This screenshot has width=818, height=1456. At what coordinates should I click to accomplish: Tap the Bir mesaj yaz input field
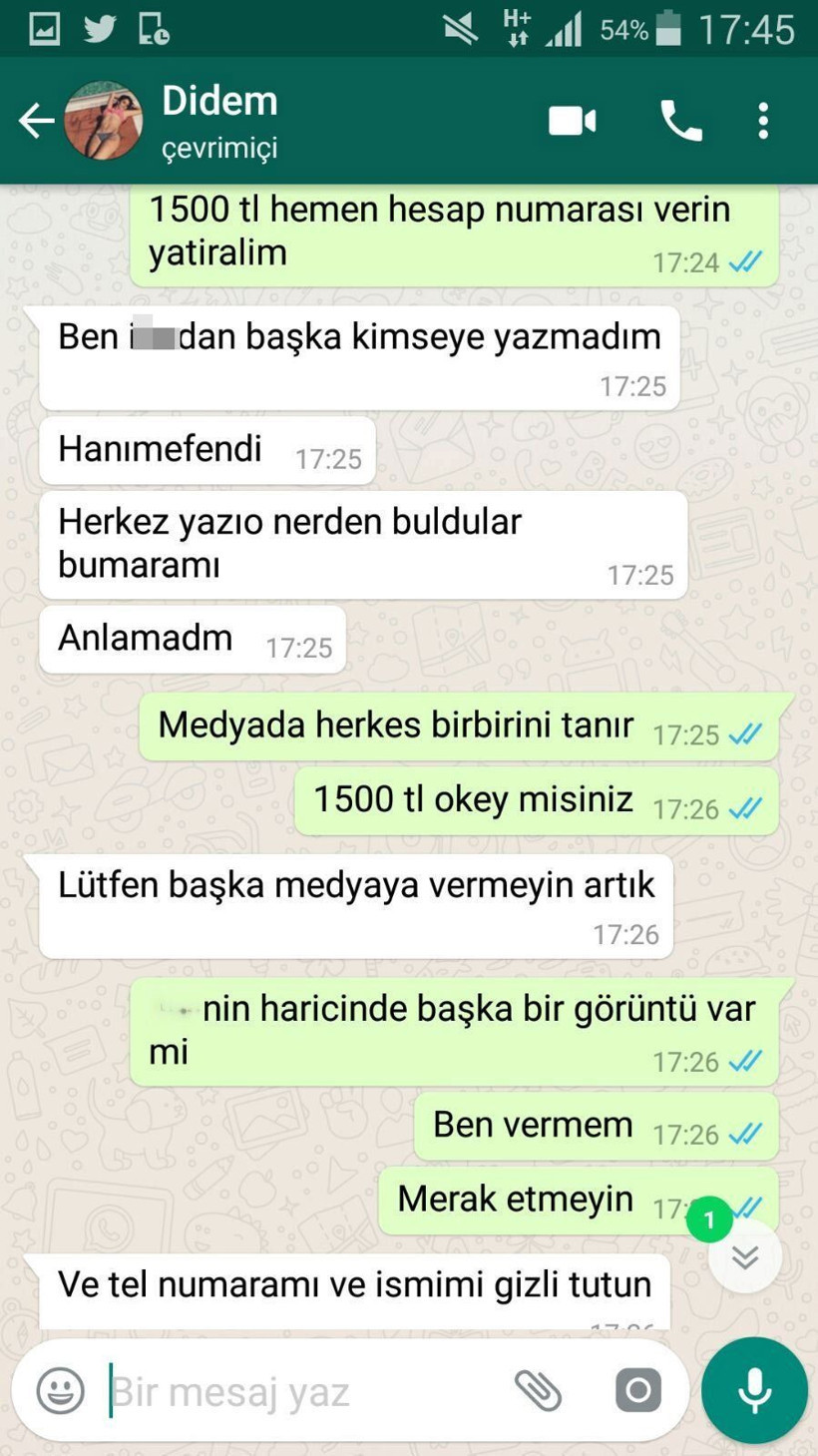pyautogui.click(x=299, y=1389)
